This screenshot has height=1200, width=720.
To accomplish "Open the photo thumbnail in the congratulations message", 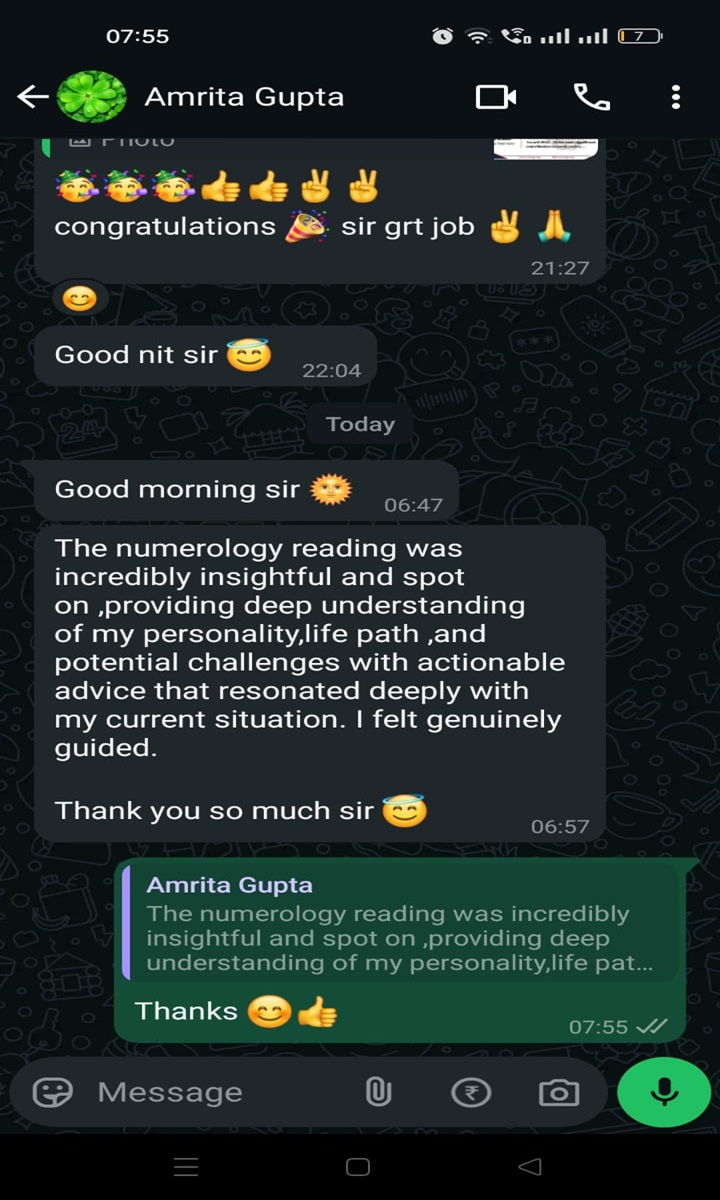I will point(545,149).
